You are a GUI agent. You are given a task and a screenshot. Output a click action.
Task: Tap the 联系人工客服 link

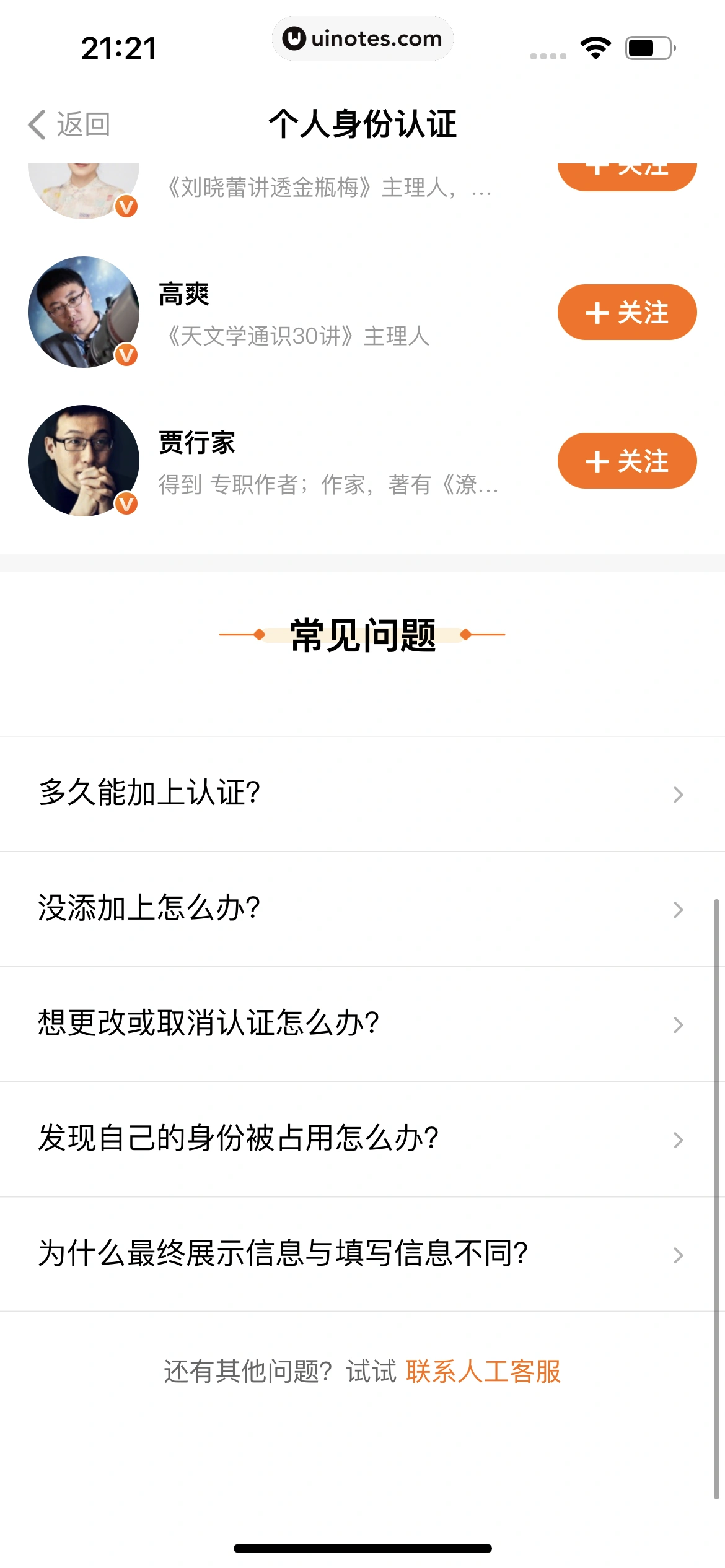point(483,1372)
